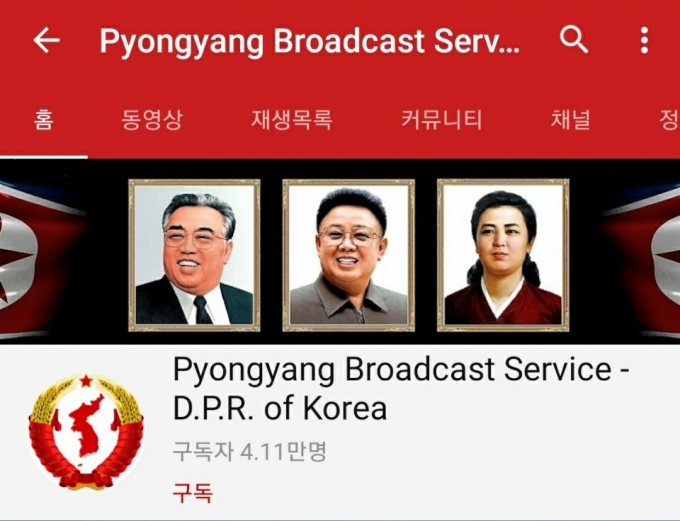Image resolution: width=680 pixels, height=521 pixels.
Task: Select the 커뮤니티 tab
Action: click(x=441, y=121)
